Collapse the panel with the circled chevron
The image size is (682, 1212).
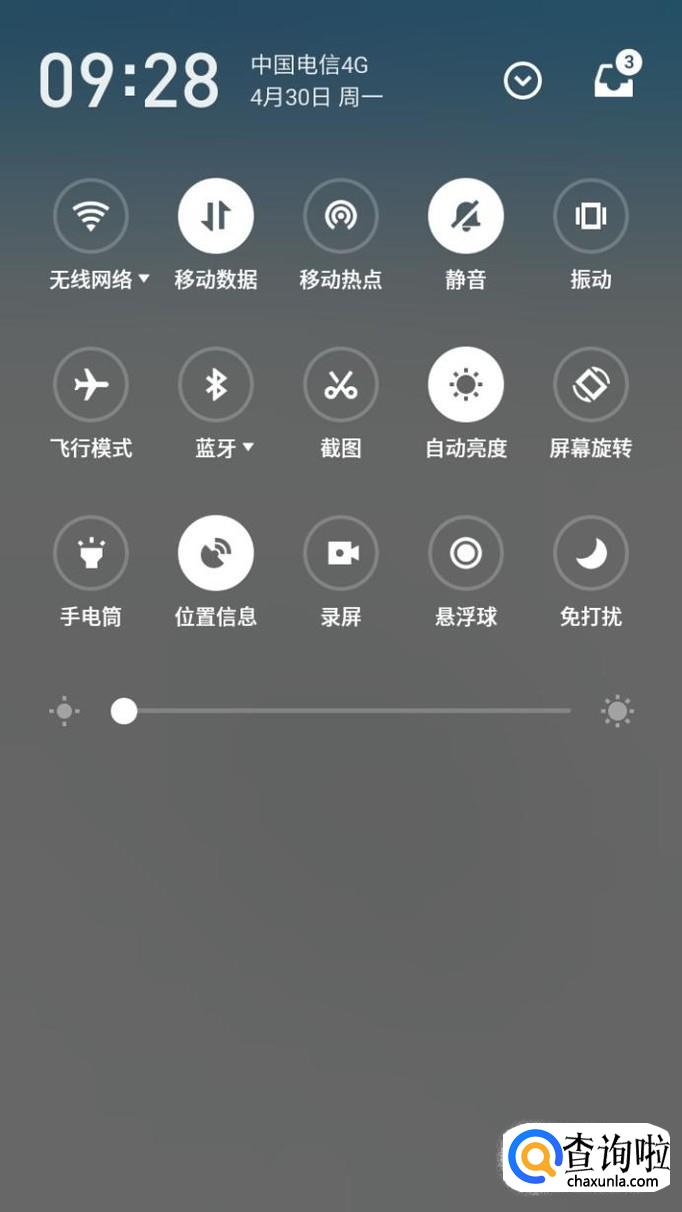point(523,81)
